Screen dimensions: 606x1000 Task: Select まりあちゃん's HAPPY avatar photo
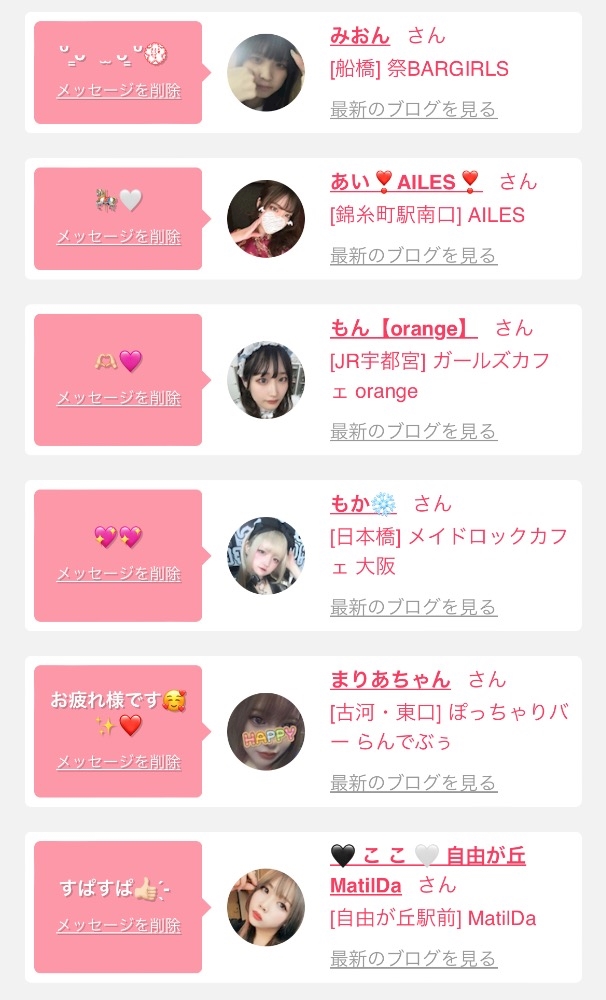click(266, 731)
